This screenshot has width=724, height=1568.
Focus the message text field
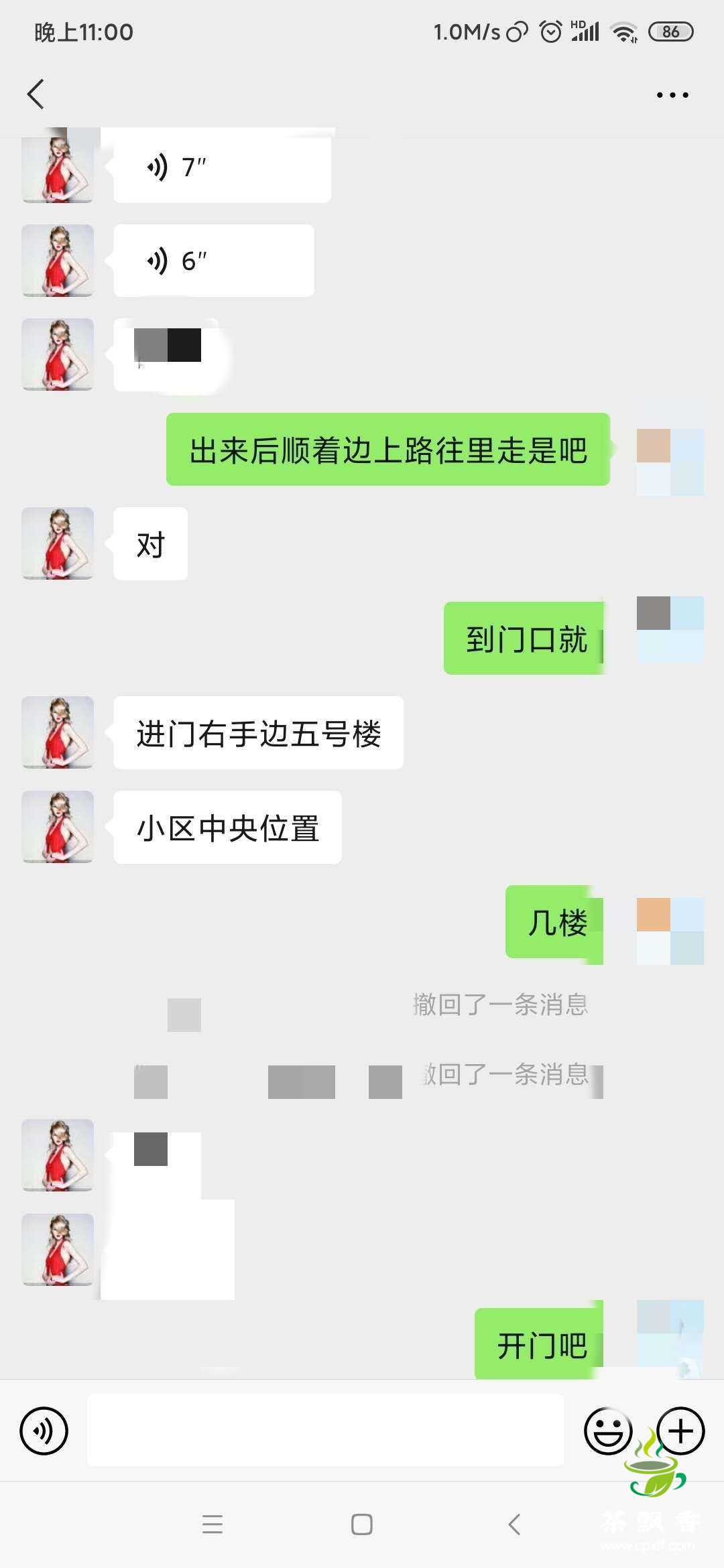point(325,1431)
